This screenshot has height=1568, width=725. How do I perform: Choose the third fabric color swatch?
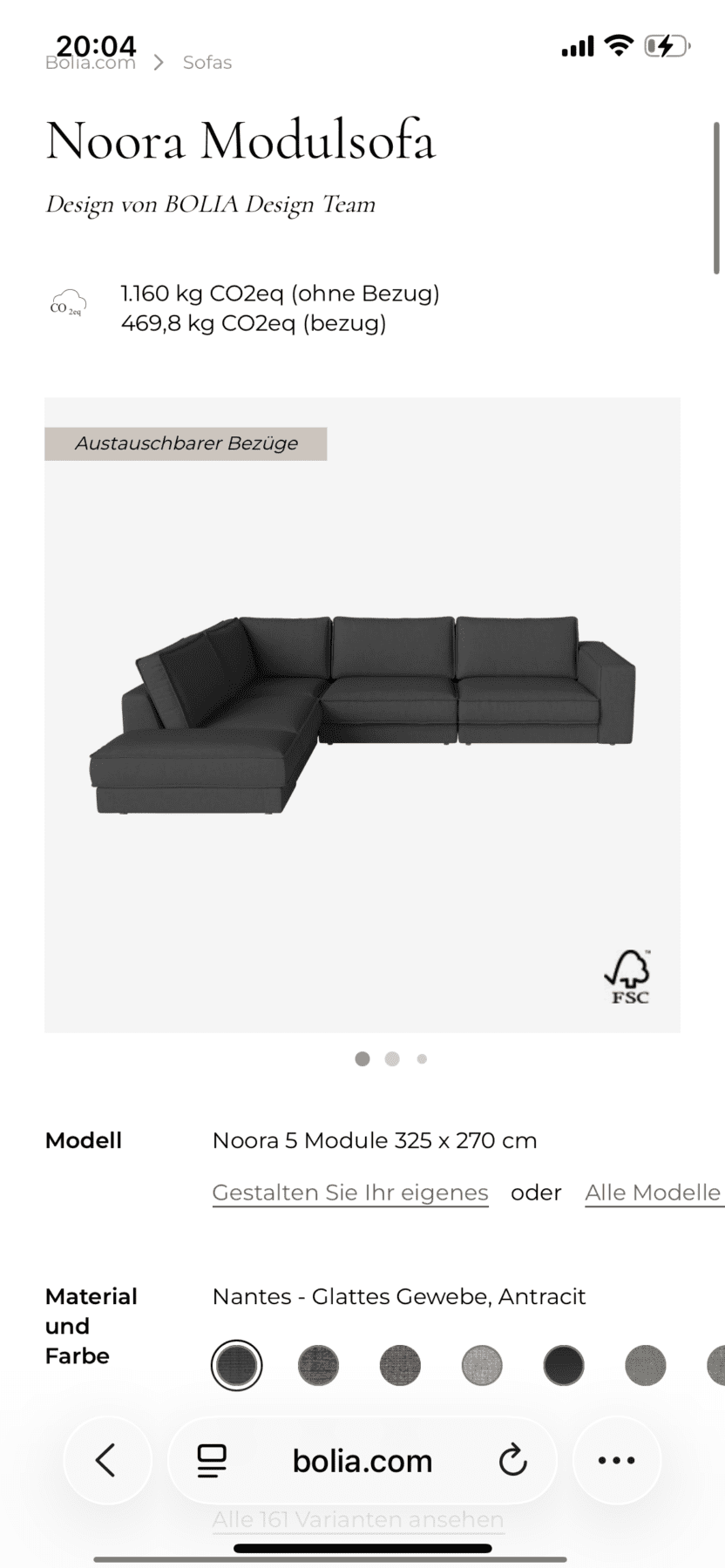coord(400,1365)
